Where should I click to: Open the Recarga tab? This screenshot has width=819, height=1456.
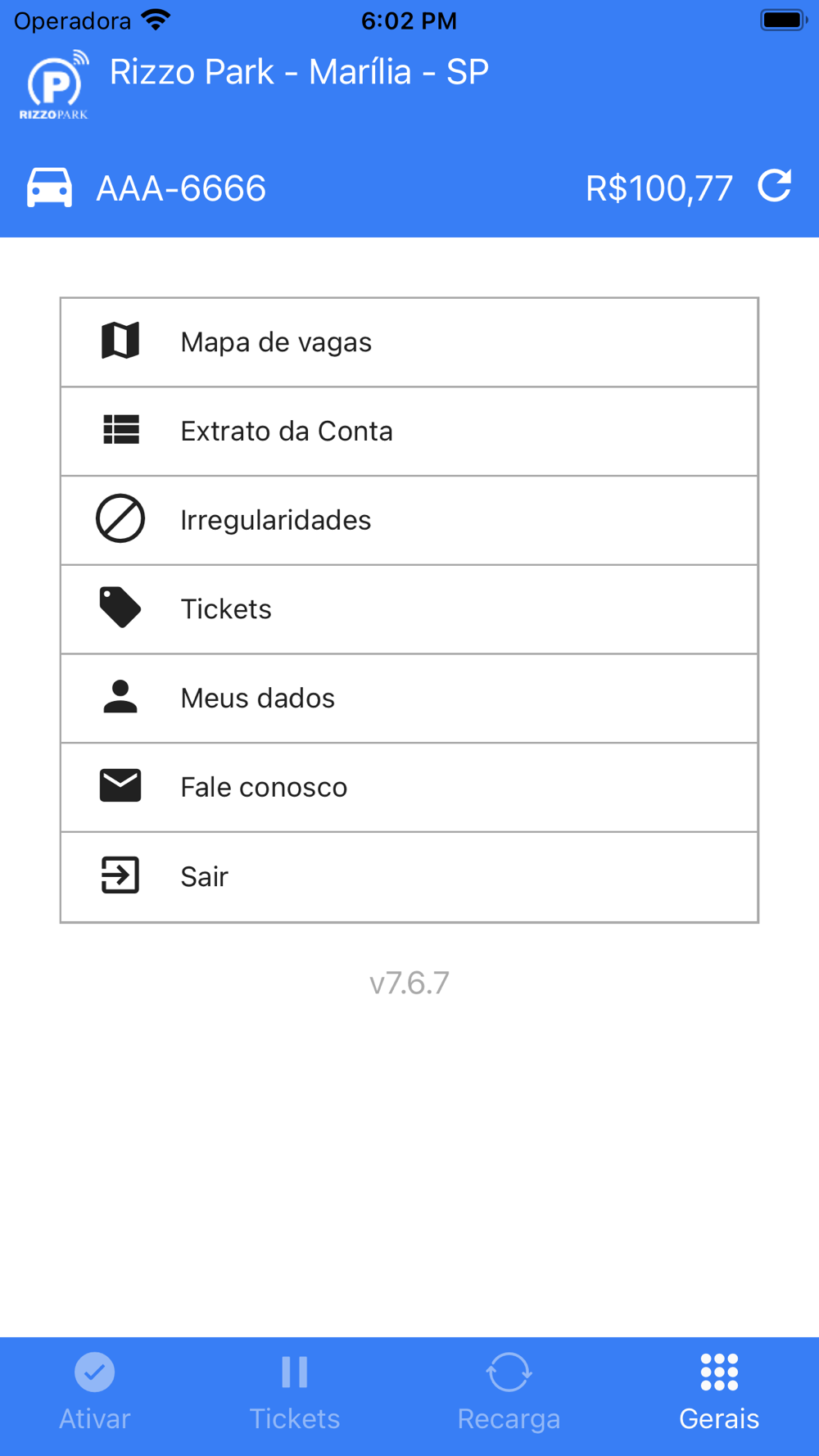[x=509, y=1394]
